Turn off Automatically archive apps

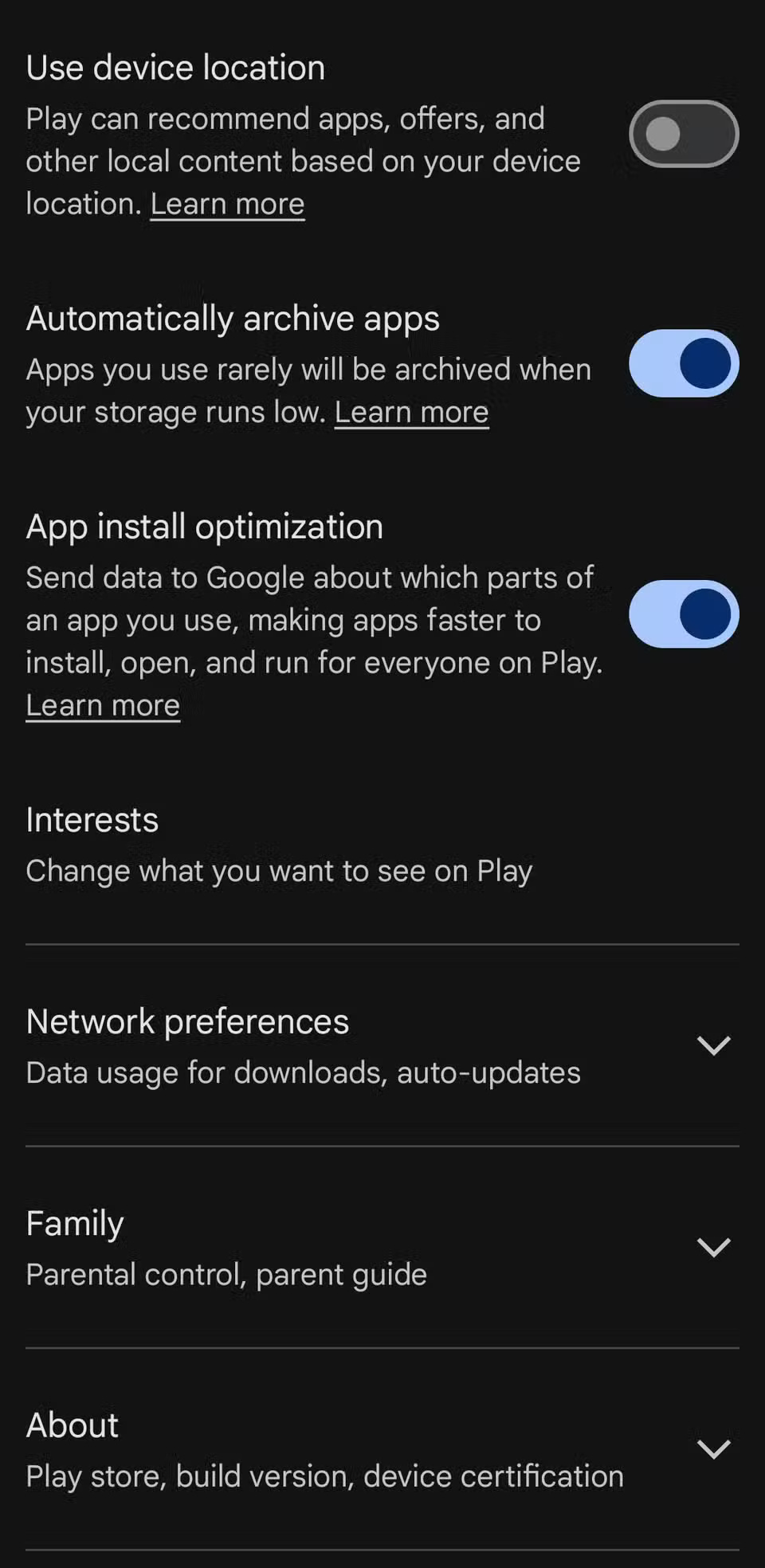683,363
